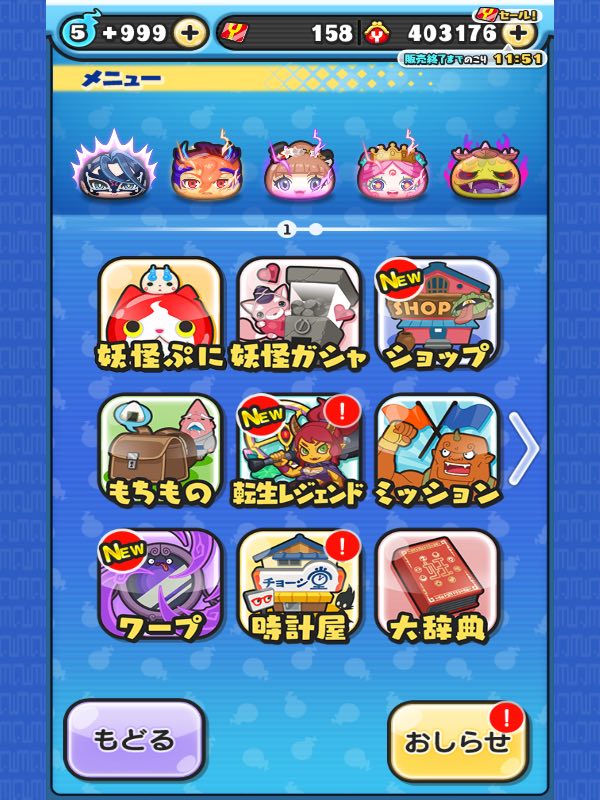Open the ワープ warp menu
The image size is (600, 800).
tap(160, 587)
